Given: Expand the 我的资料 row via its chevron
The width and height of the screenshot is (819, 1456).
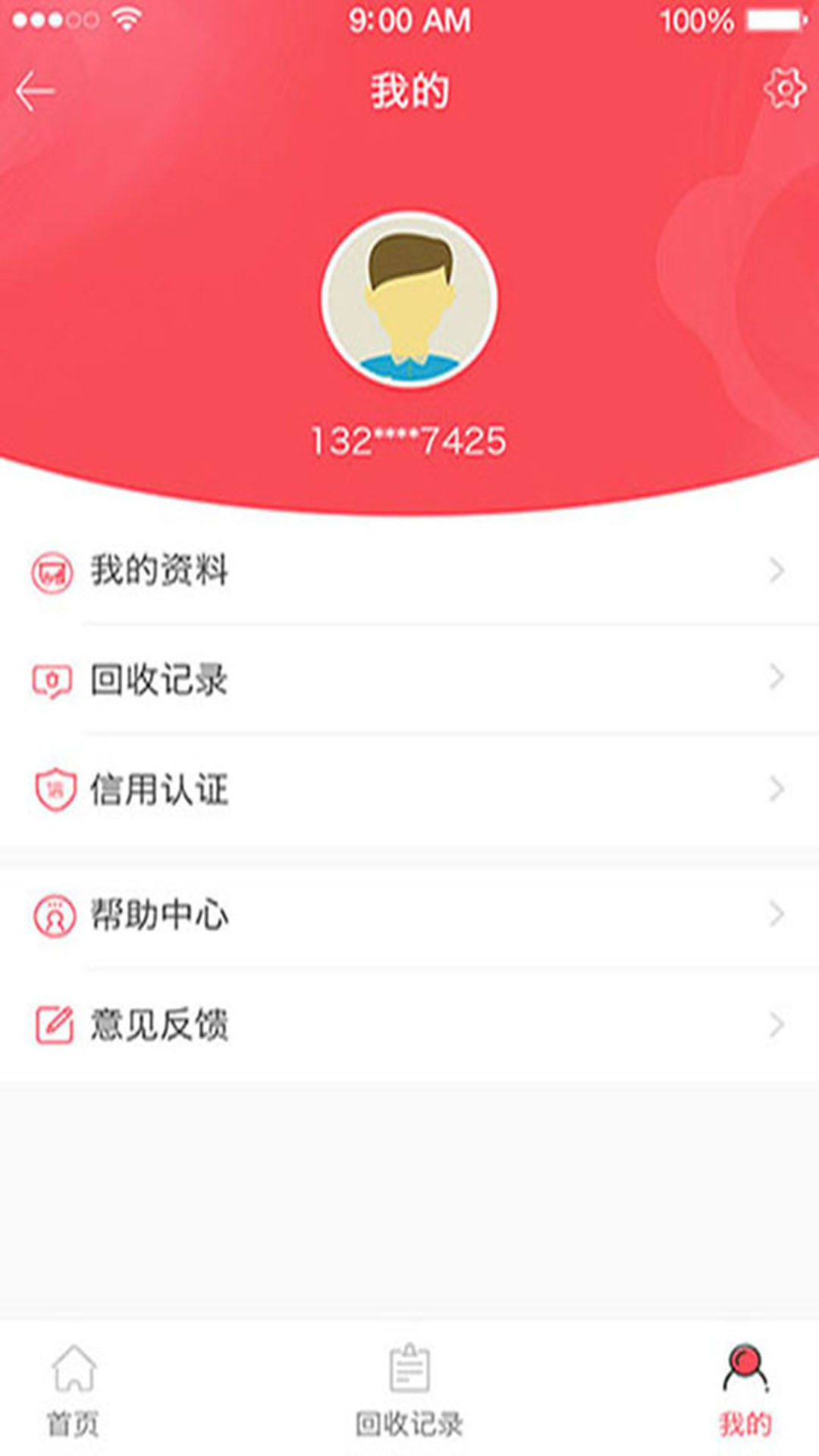Looking at the screenshot, I should pyautogui.click(x=775, y=570).
